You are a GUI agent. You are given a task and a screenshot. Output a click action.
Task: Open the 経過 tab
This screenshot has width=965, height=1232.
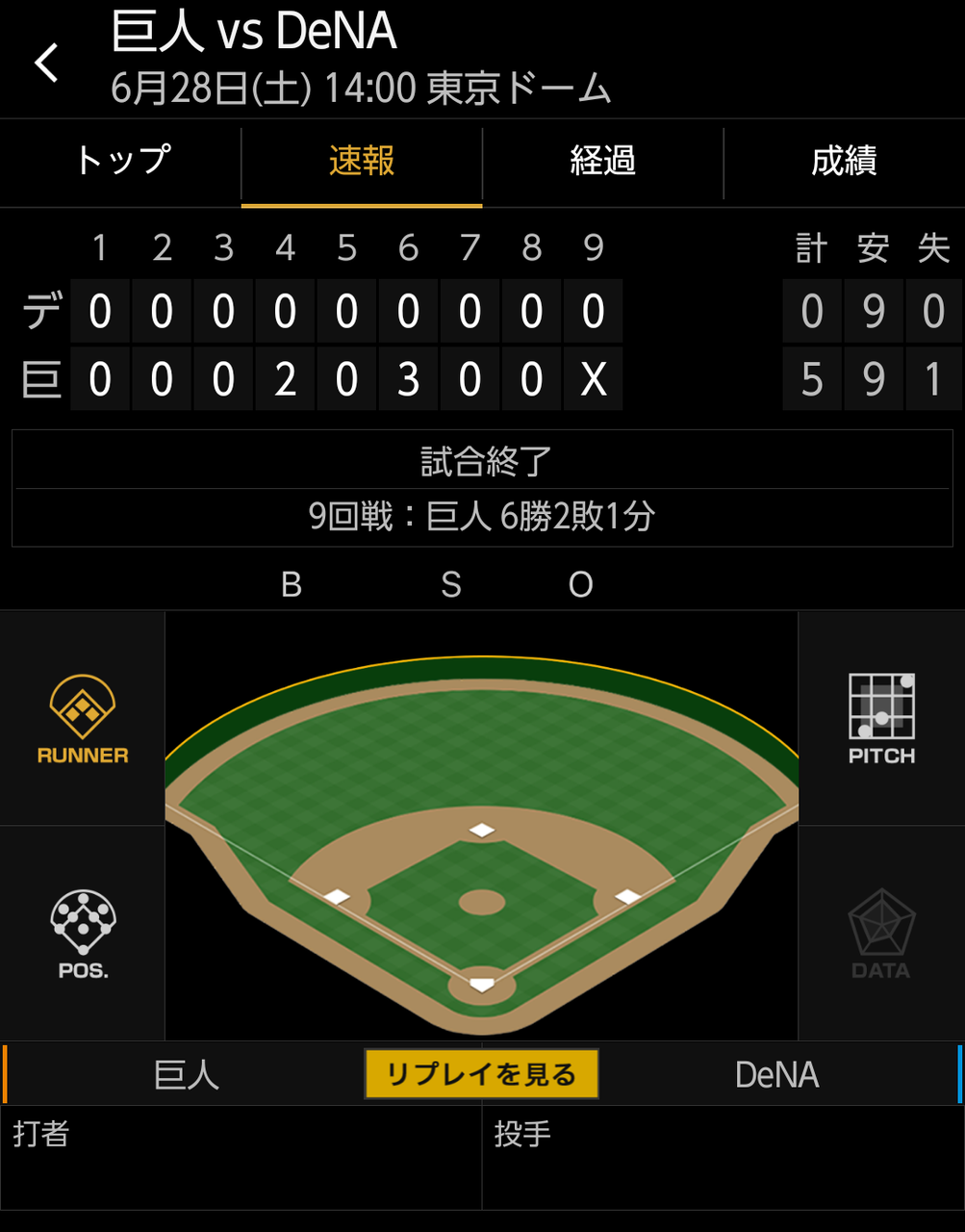point(603,162)
